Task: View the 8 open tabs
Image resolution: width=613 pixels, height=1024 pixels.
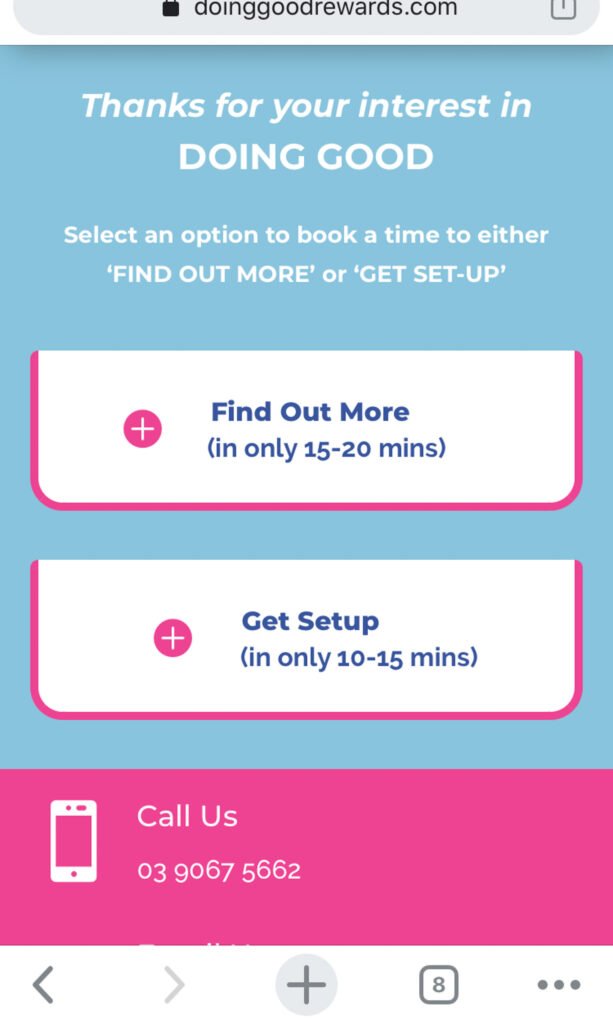Action: click(x=438, y=985)
